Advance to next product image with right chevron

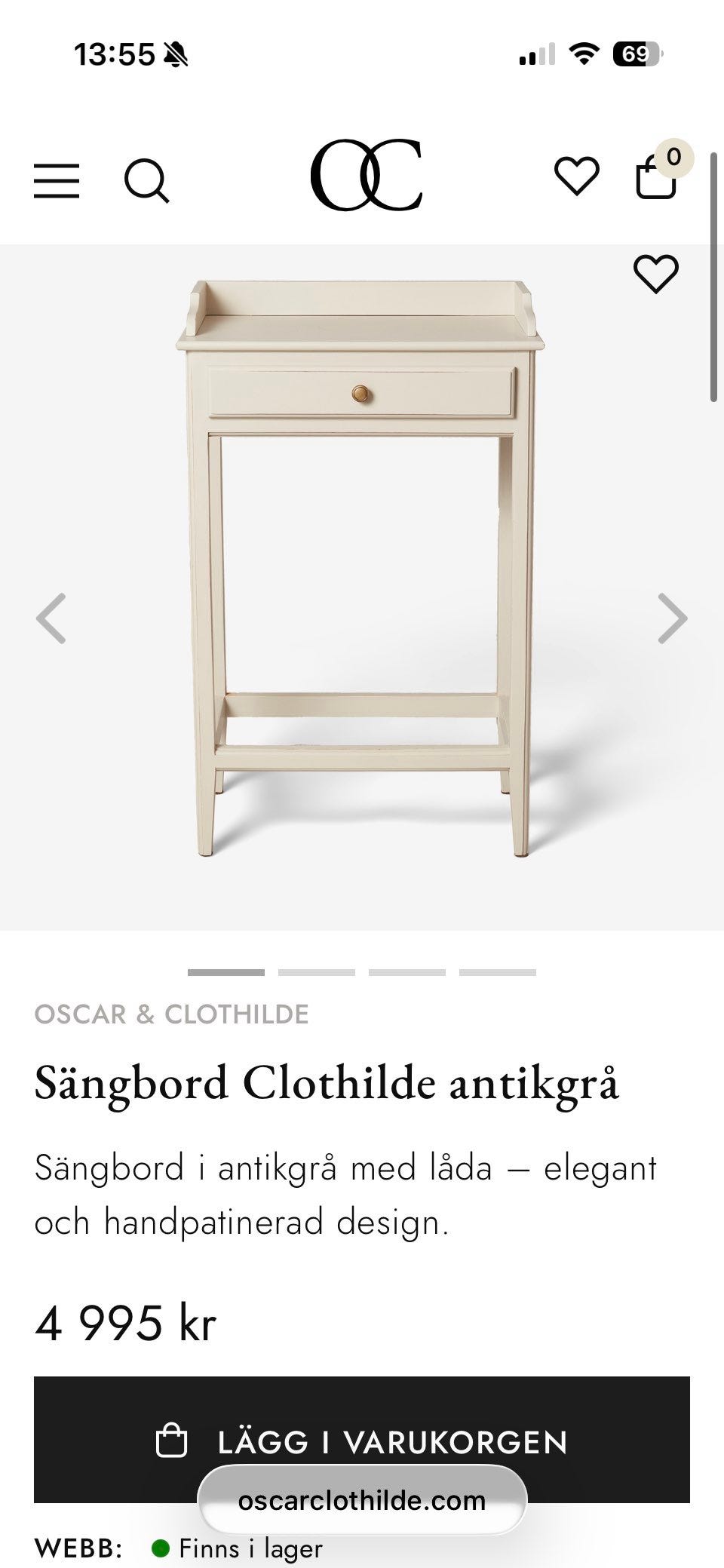pyautogui.click(x=672, y=619)
